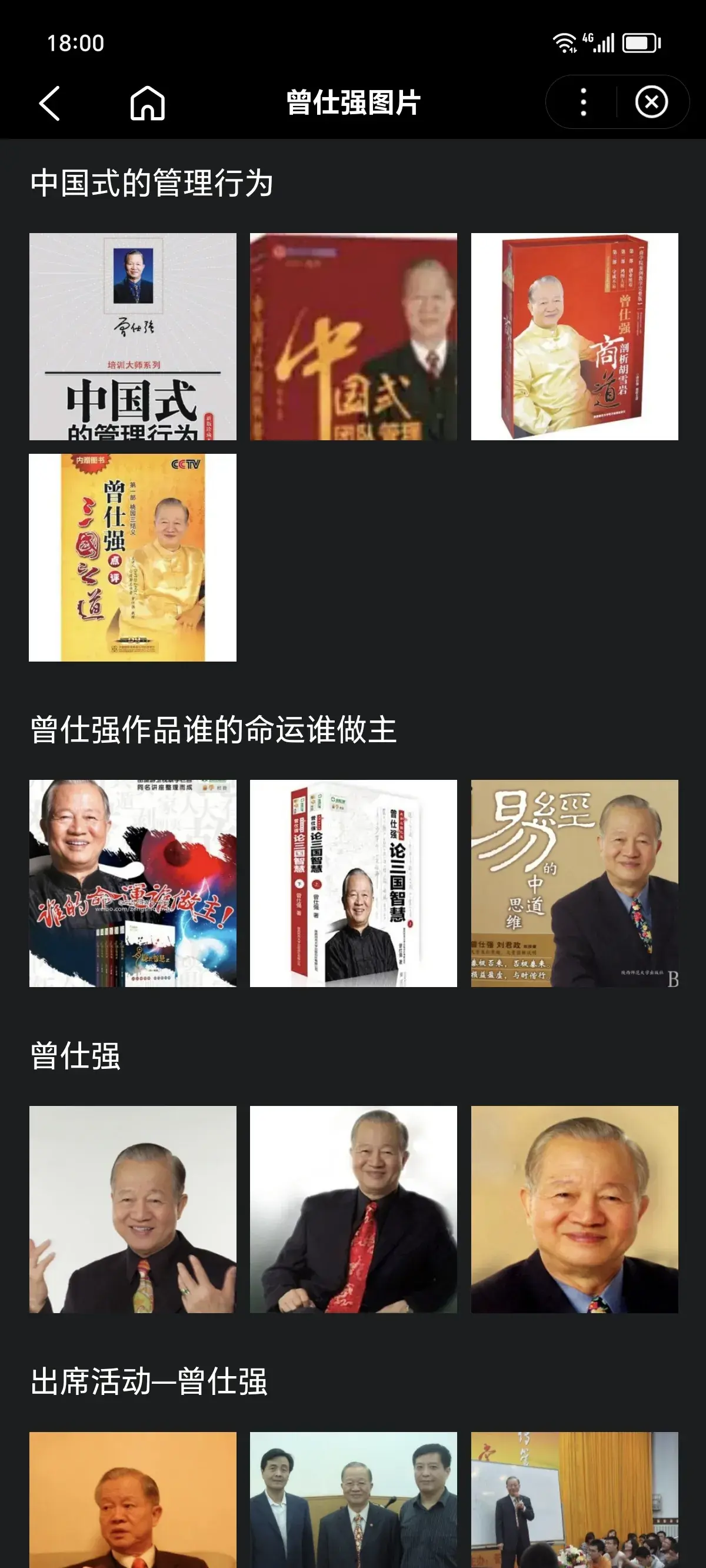Screen dimensions: 706x1568
Task: Open the first photo under 出席活动—曾仕强
Action: click(x=133, y=1500)
